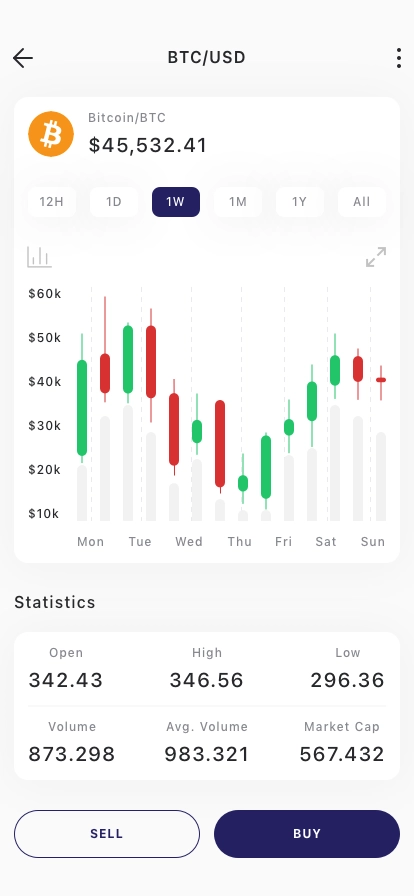Select the 1W time range

tap(176, 202)
